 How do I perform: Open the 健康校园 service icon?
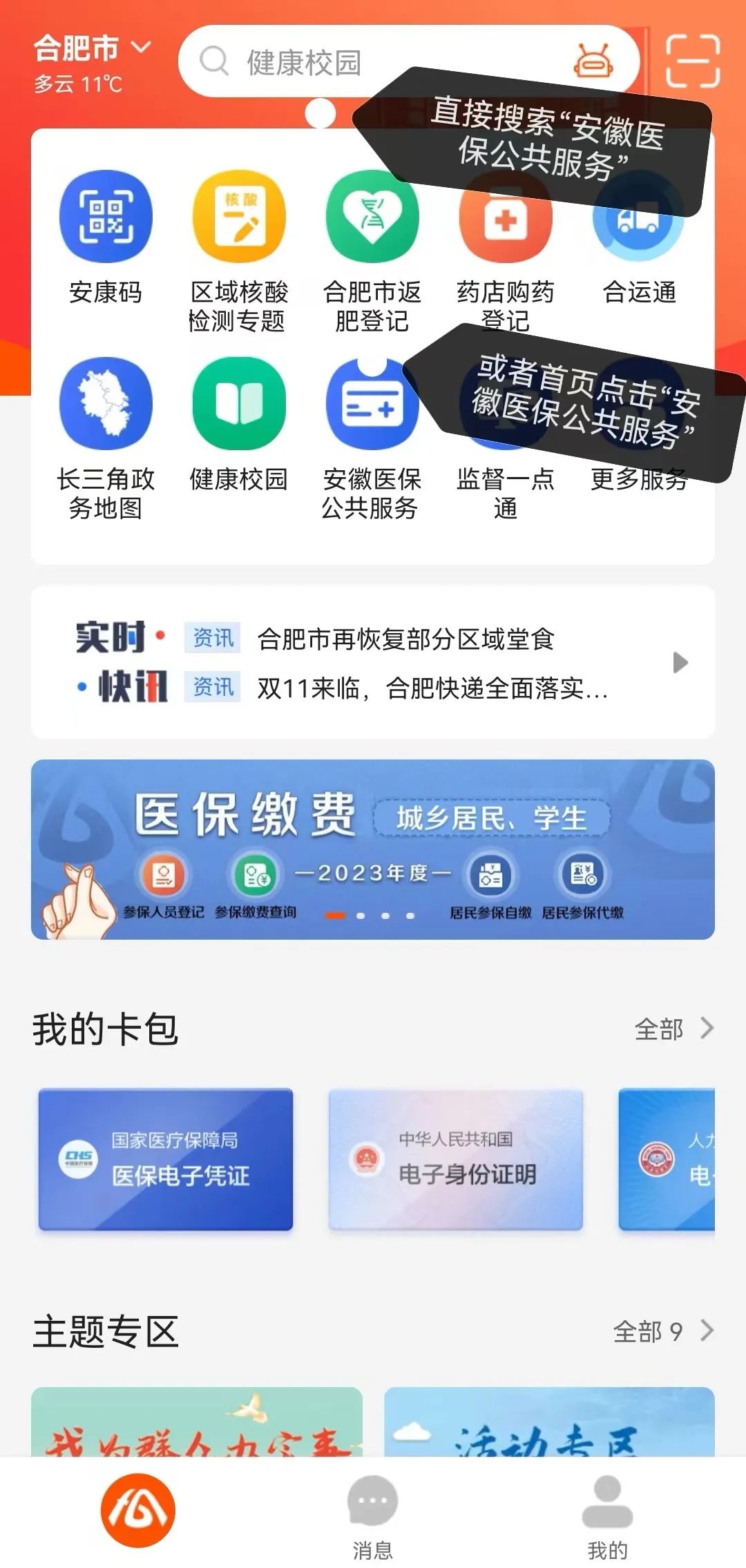point(238,407)
